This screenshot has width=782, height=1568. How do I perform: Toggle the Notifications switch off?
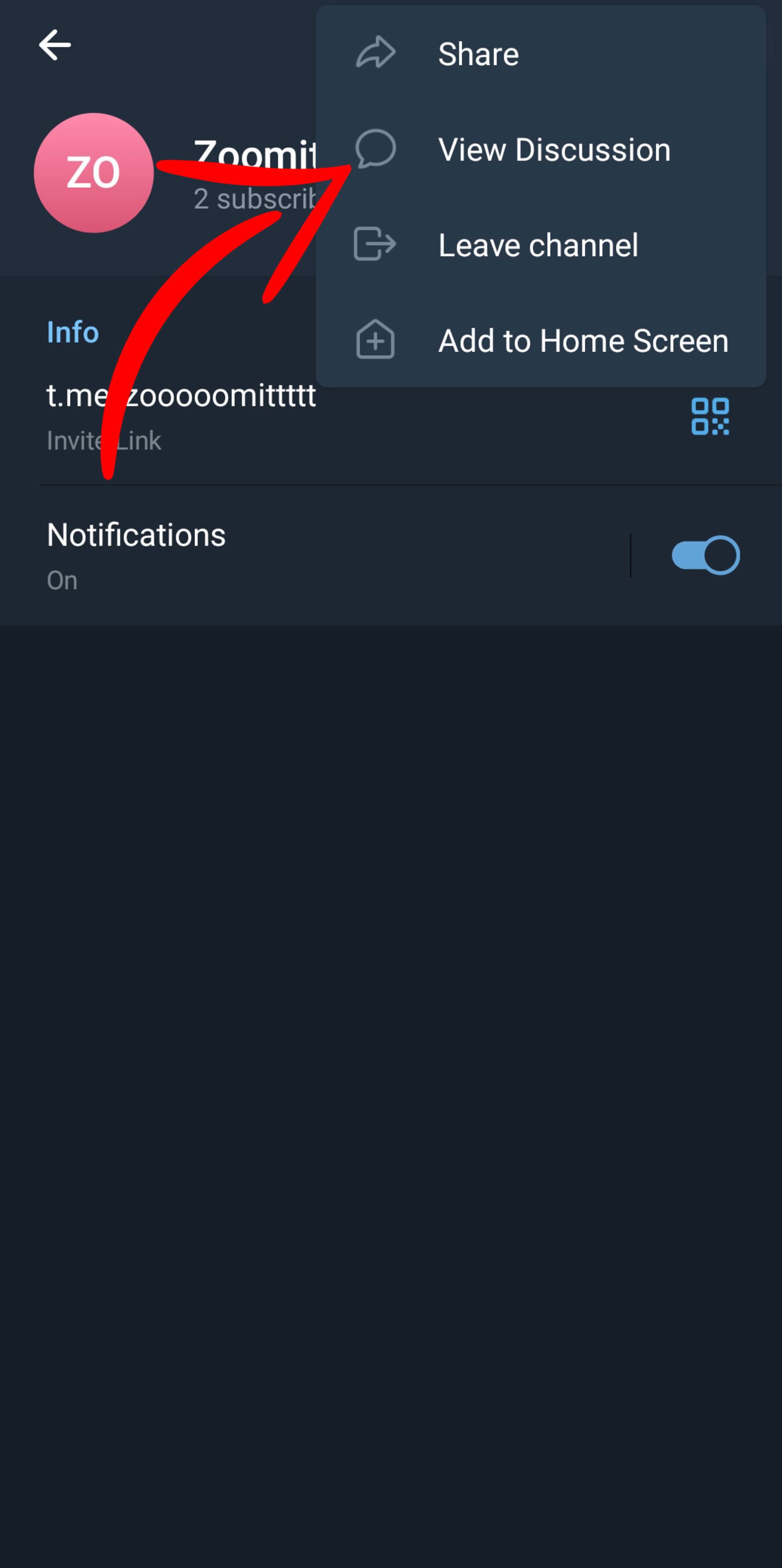[x=705, y=555]
